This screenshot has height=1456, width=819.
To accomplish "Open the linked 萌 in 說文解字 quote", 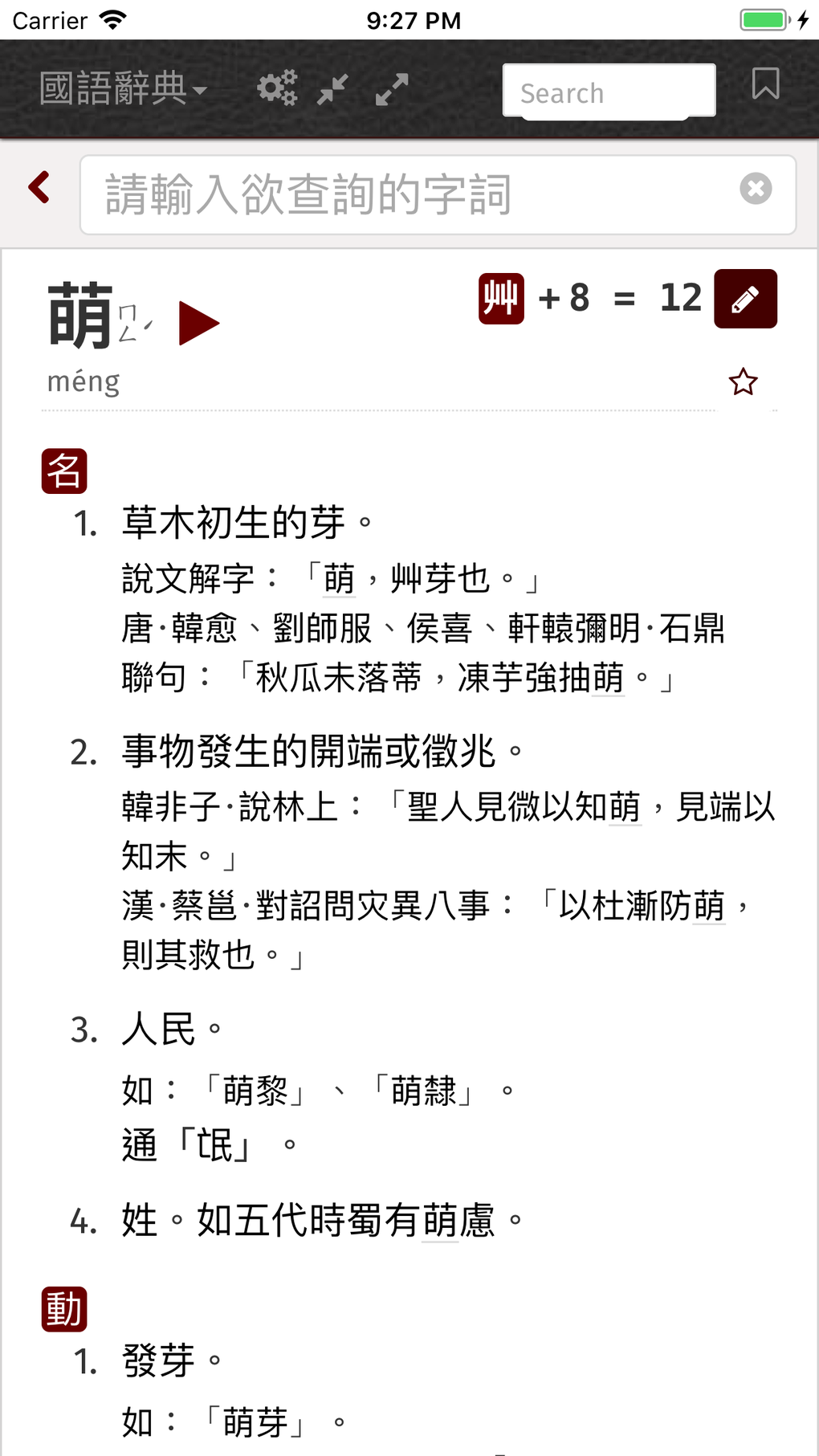I will tap(340, 579).
